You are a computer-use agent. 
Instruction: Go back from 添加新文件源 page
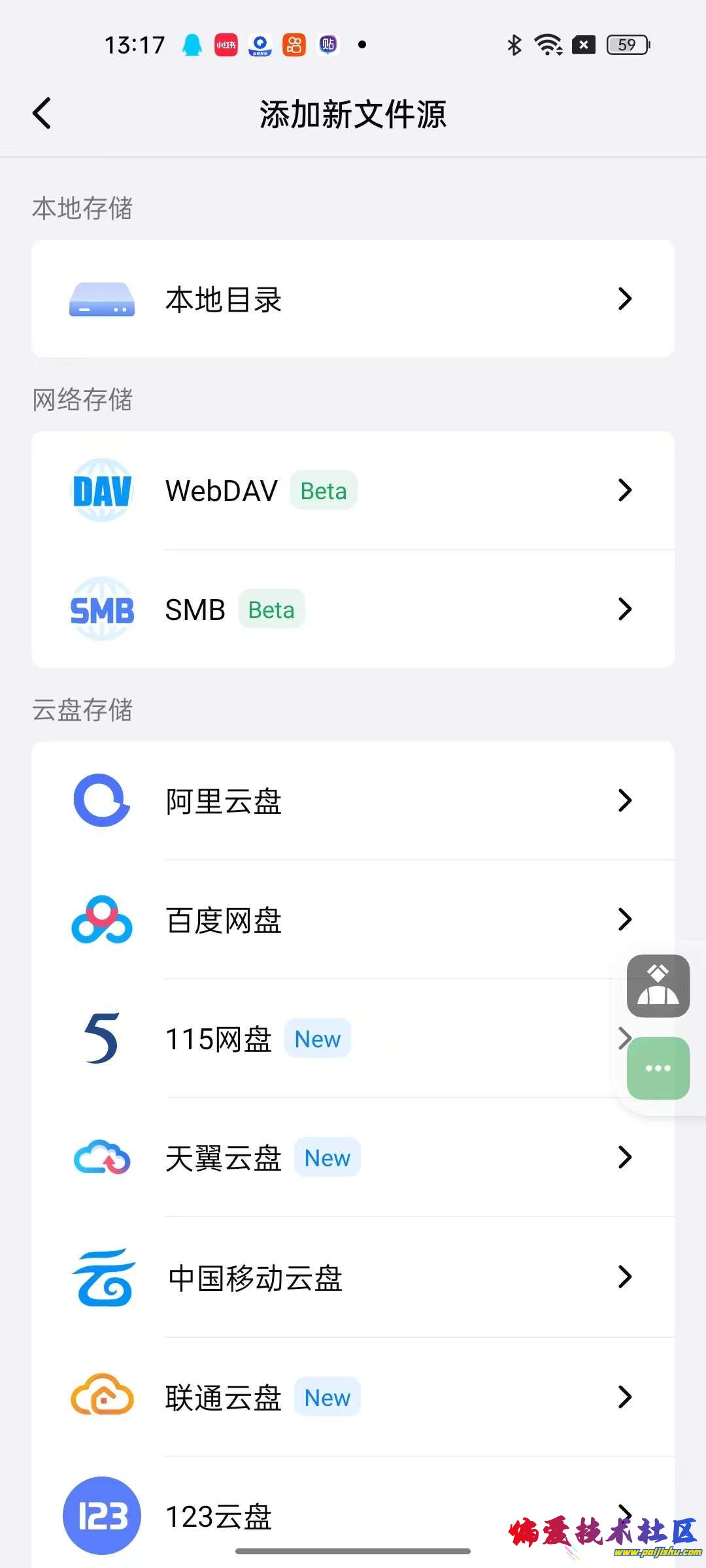[x=42, y=114]
